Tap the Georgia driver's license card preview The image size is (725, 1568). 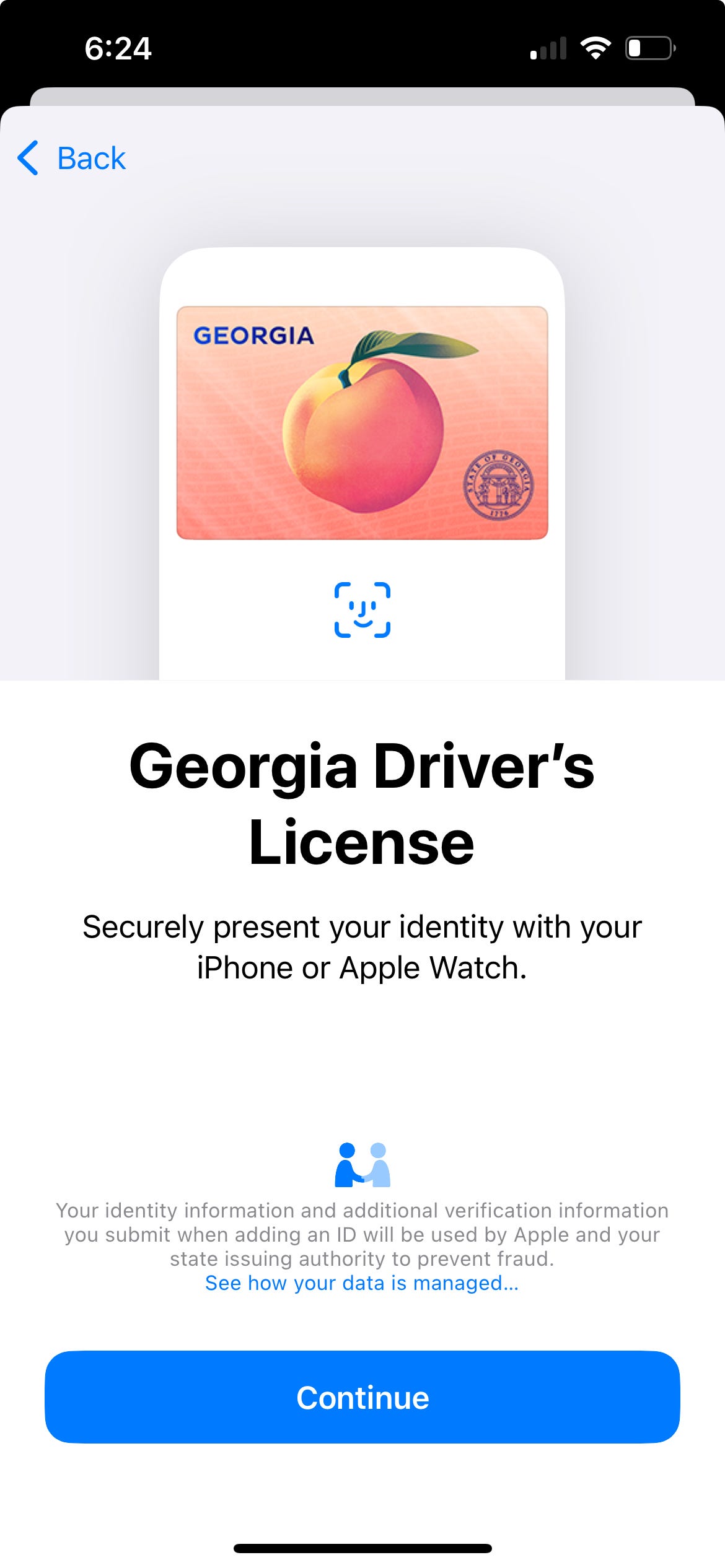click(x=362, y=424)
